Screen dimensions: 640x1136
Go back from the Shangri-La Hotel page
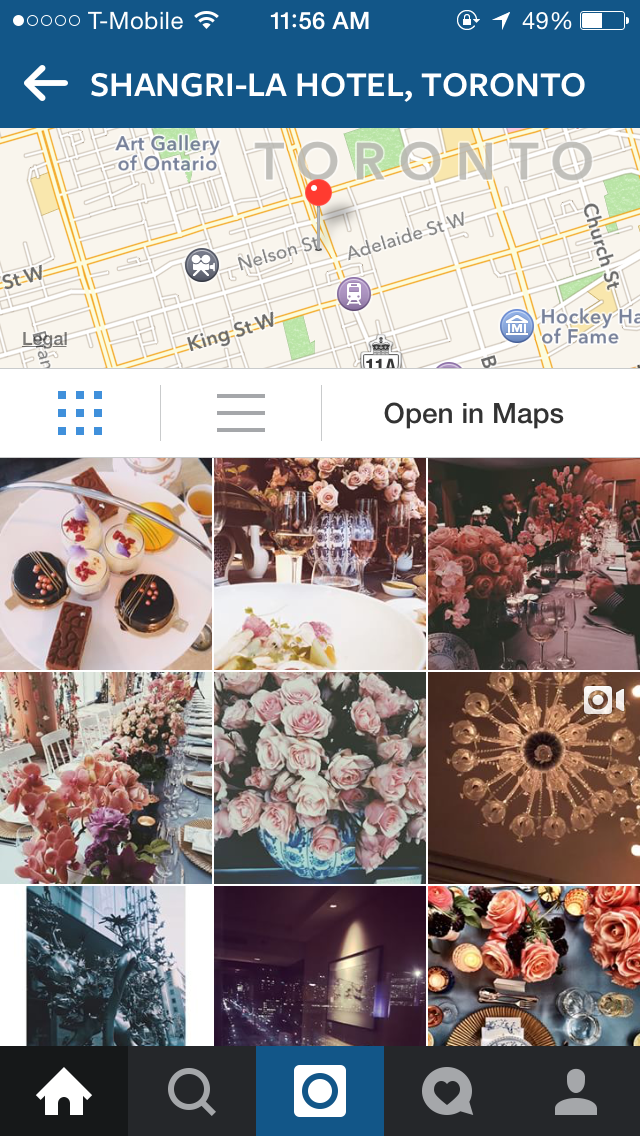click(x=45, y=85)
